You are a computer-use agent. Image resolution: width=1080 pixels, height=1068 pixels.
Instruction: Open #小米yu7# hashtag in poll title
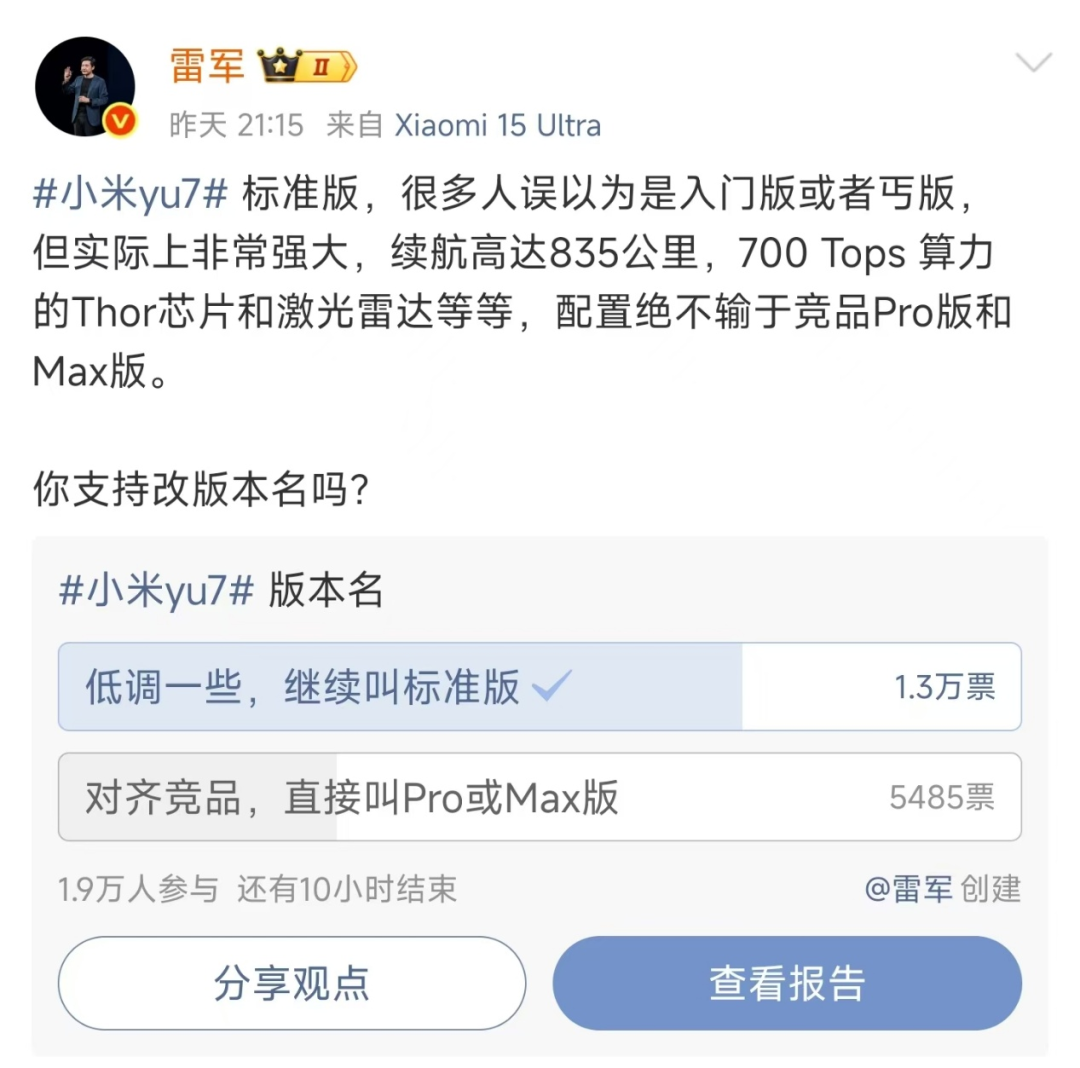pyautogui.click(x=157, y=591)
